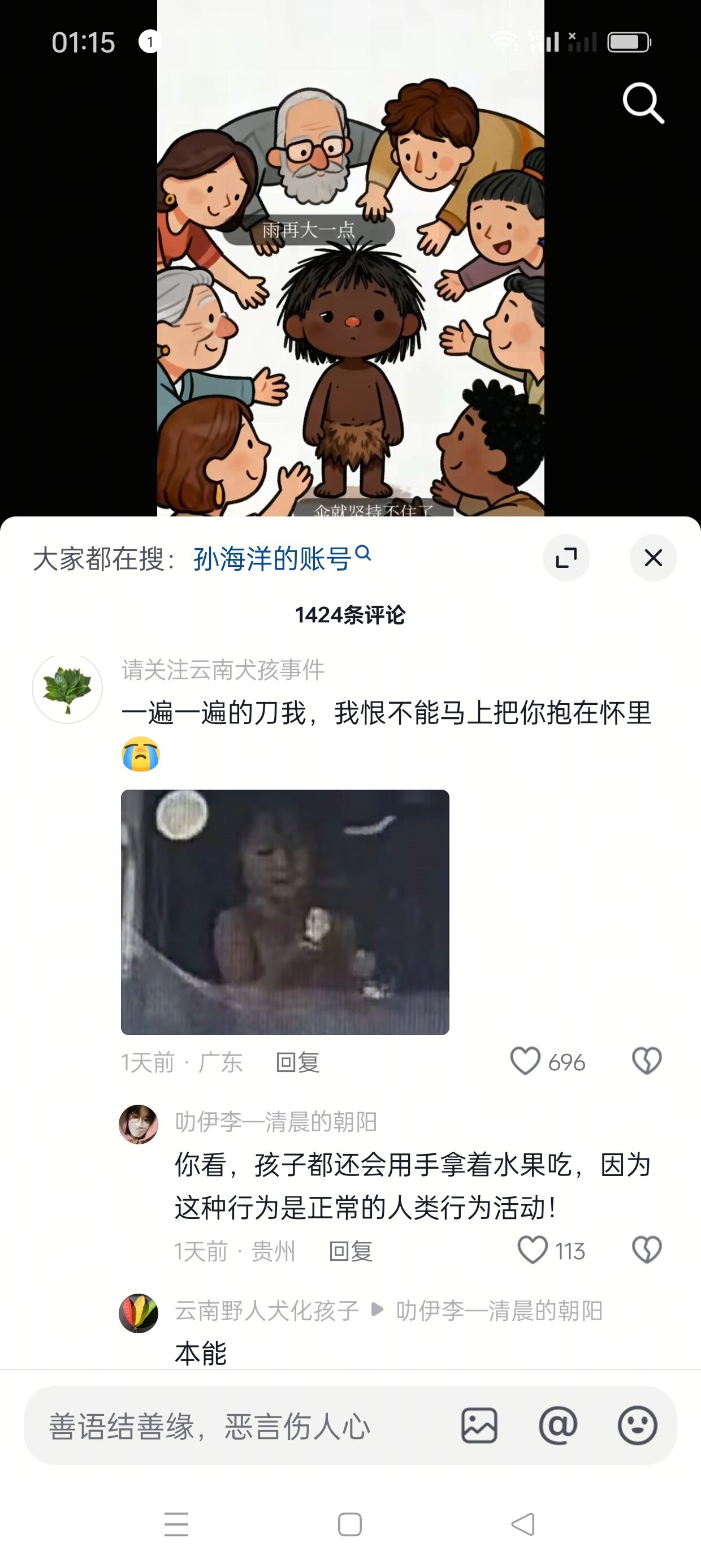Expand the comments panel to full screen

pyautogui.click(x=566, y=558)
